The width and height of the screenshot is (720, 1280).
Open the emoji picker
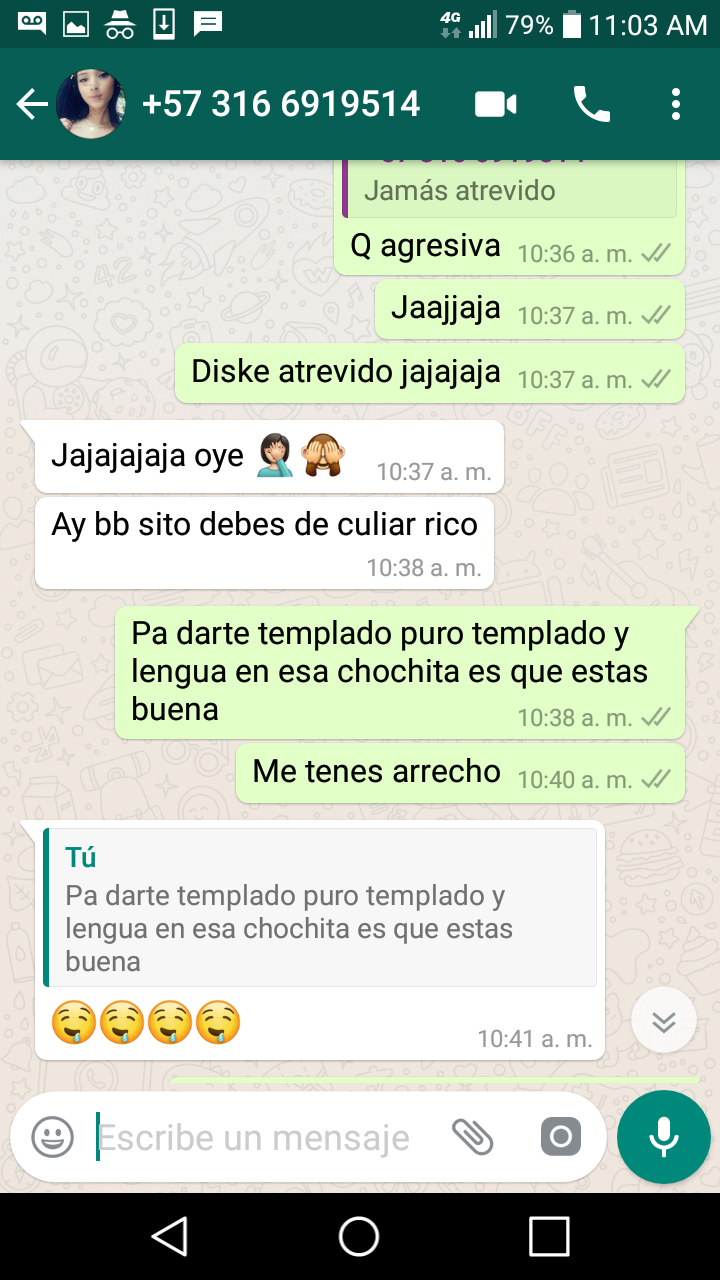(x=53, y=1136)
